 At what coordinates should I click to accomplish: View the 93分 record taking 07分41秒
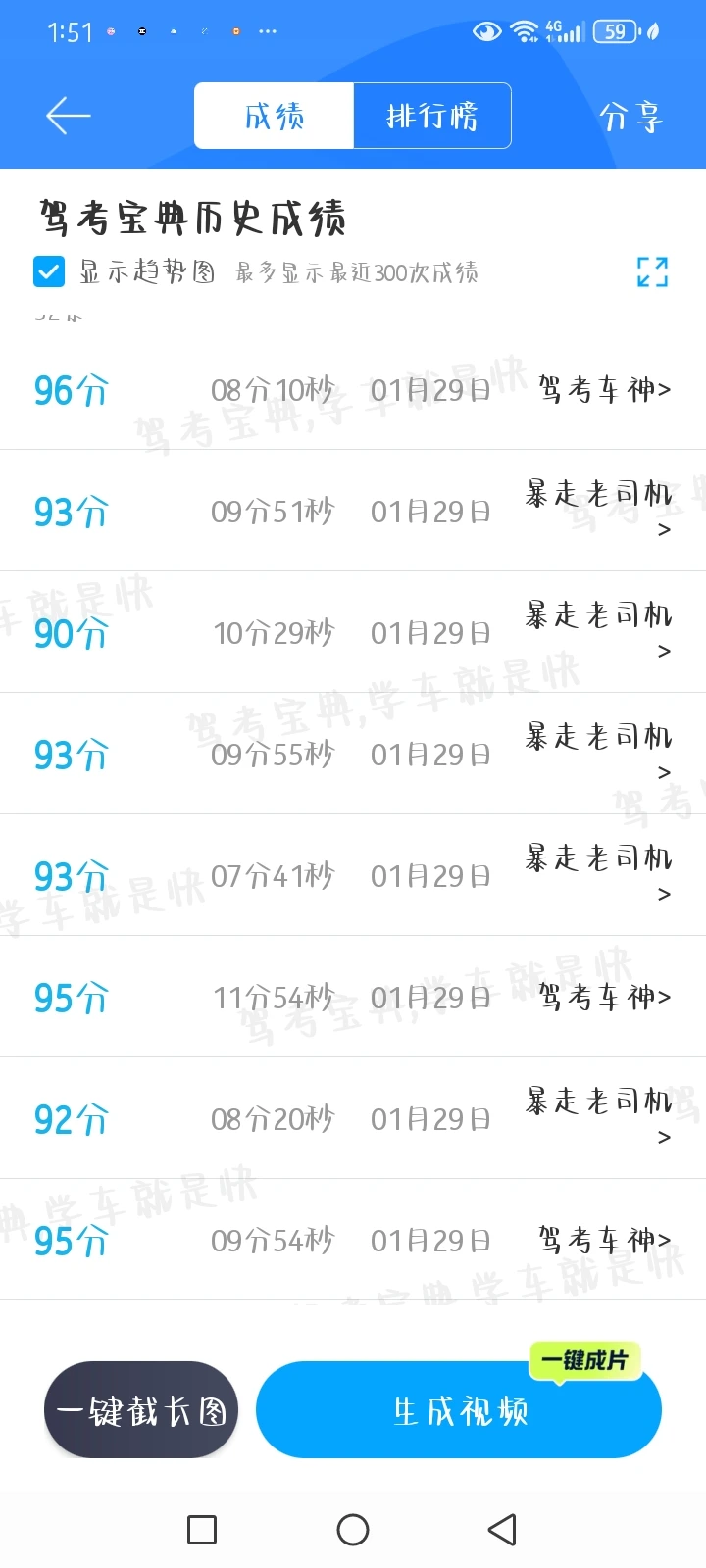point(353,876)
